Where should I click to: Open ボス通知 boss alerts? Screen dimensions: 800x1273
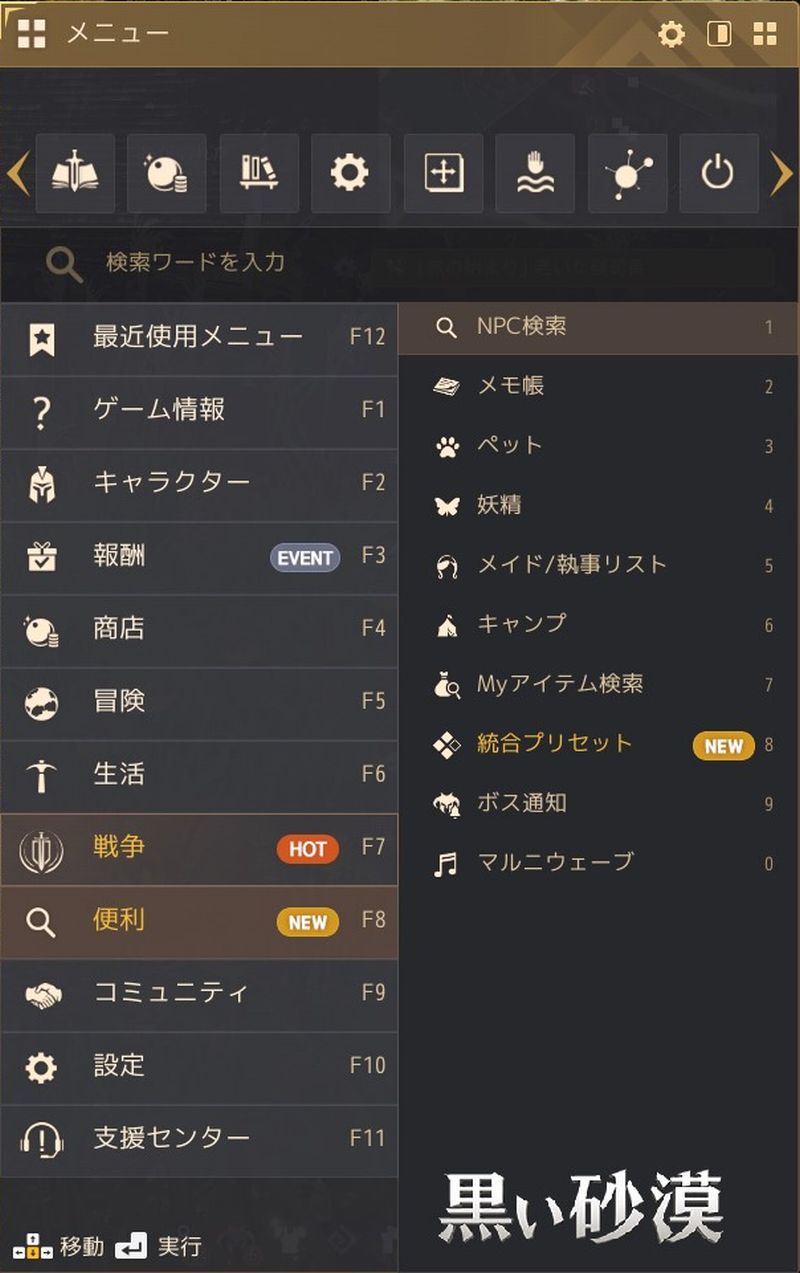(598, 803)
